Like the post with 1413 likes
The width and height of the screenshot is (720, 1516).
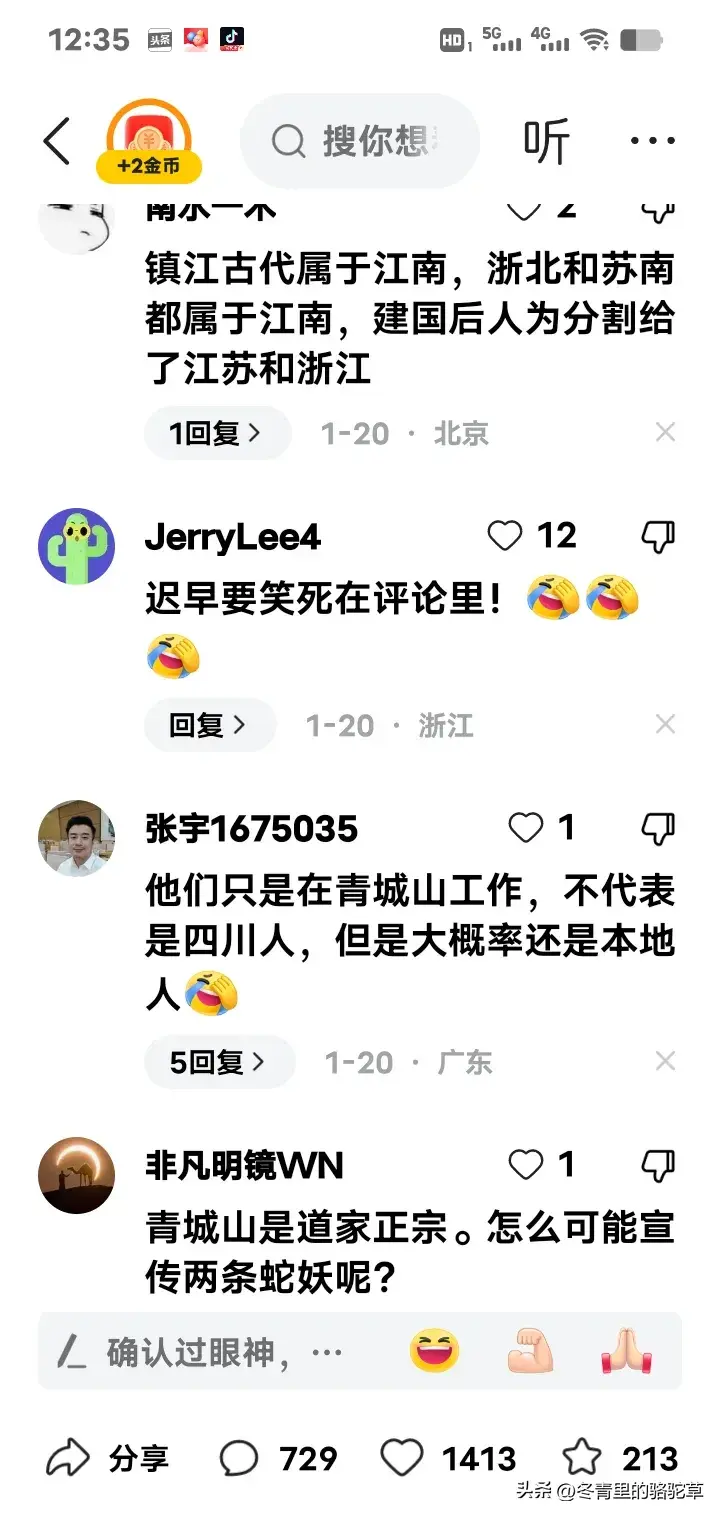pos(403,1459)
